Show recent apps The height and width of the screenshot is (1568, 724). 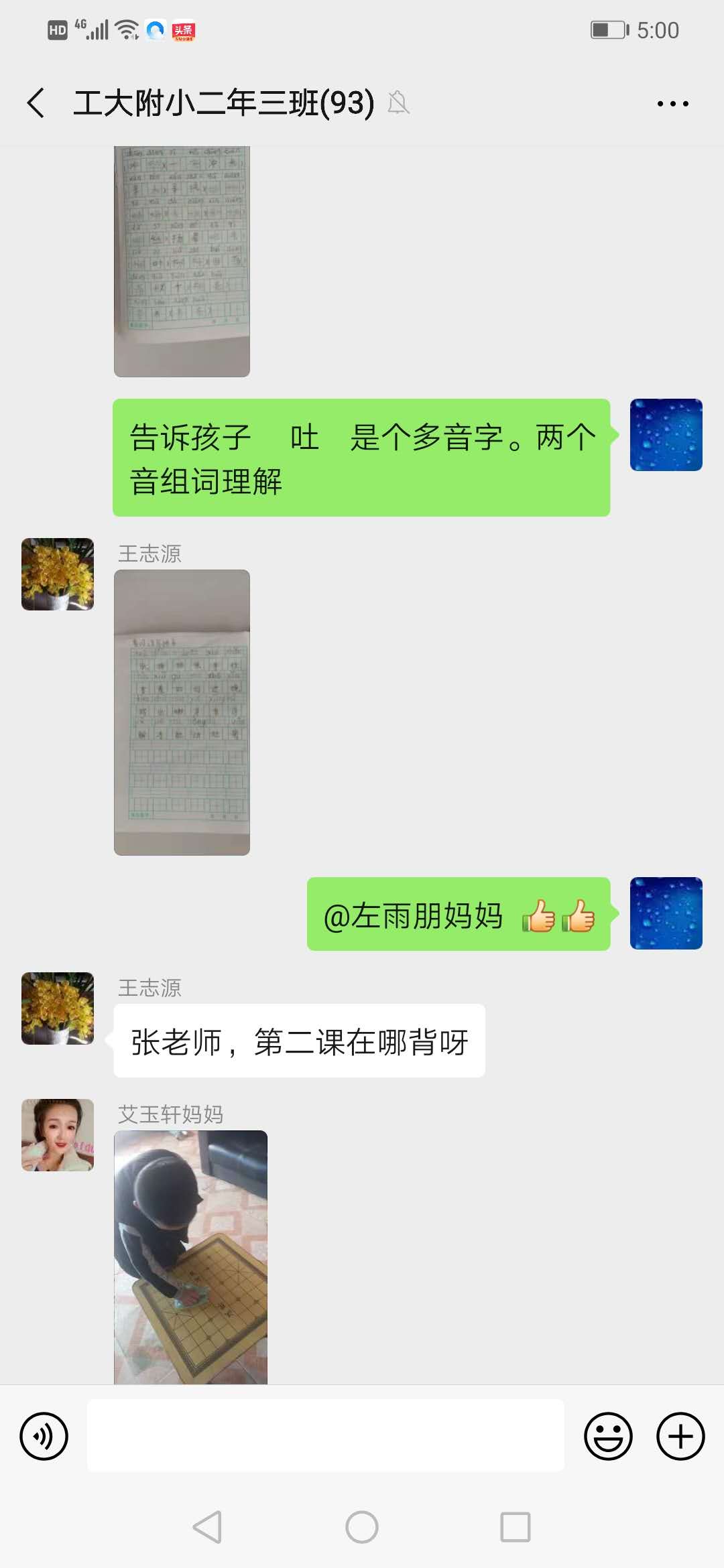click(515, 1527)
